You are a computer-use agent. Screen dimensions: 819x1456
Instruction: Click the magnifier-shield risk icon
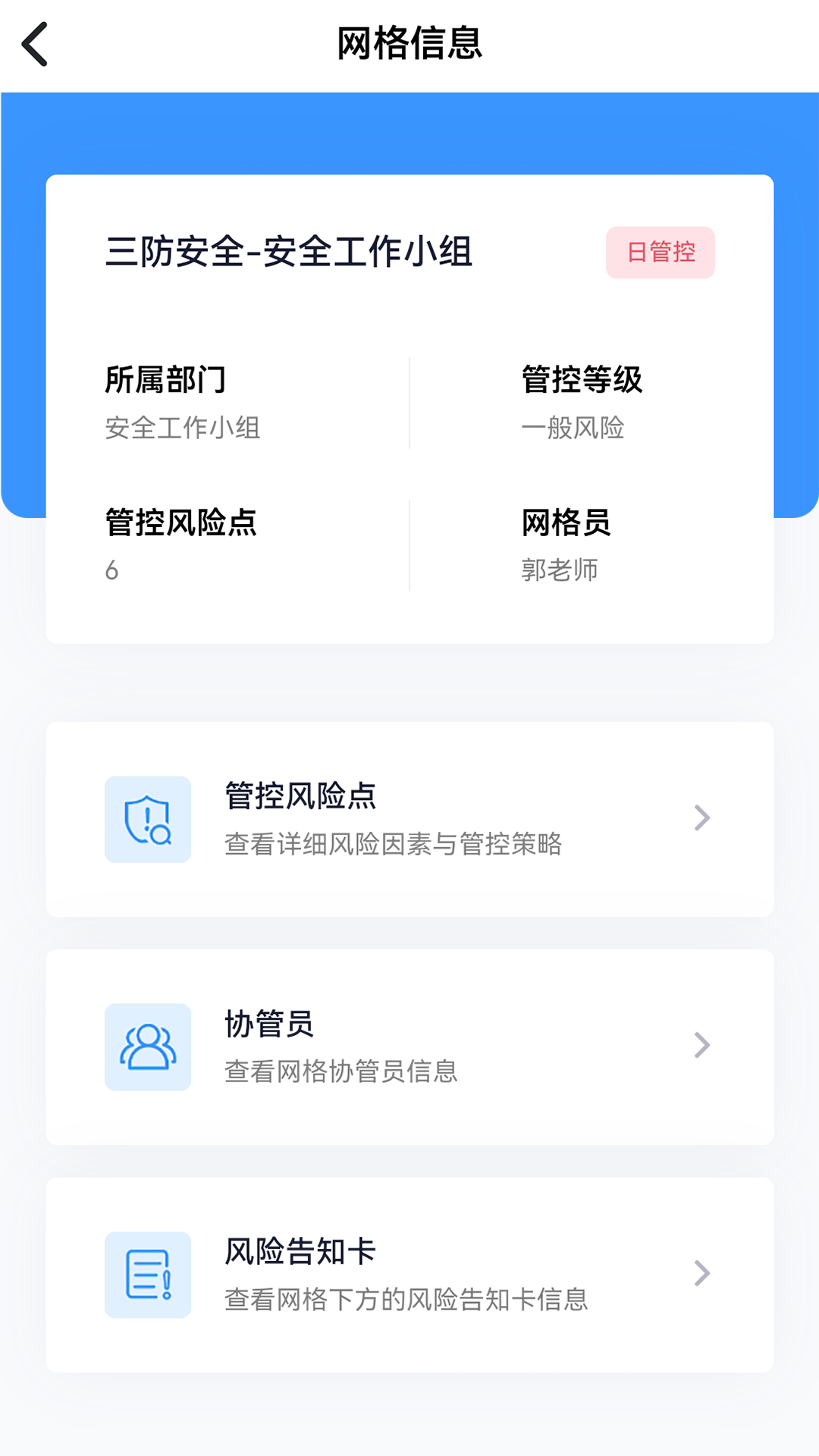click(148, 817)
